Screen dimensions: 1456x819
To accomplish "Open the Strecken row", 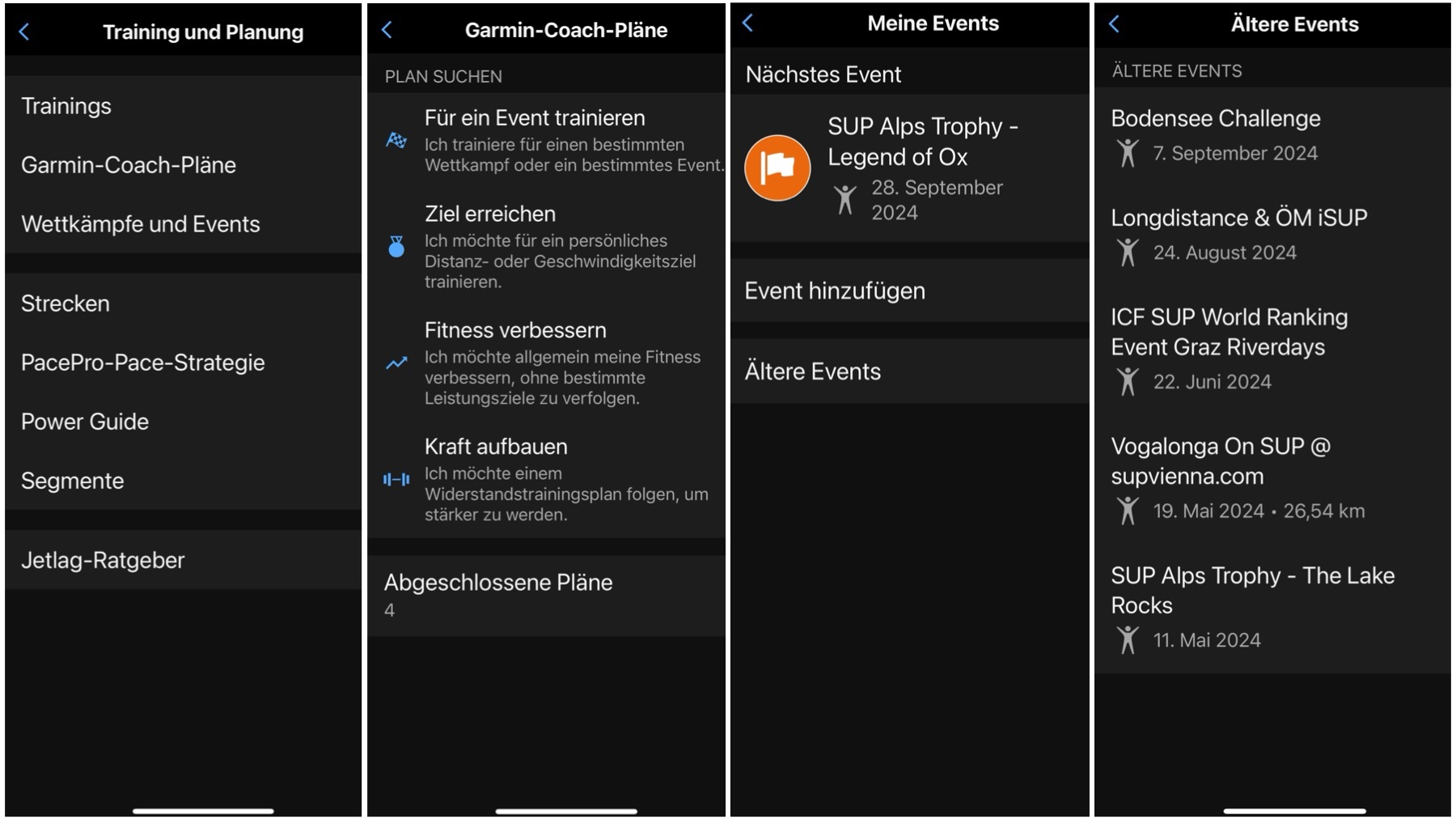I will tap(182, 303).
